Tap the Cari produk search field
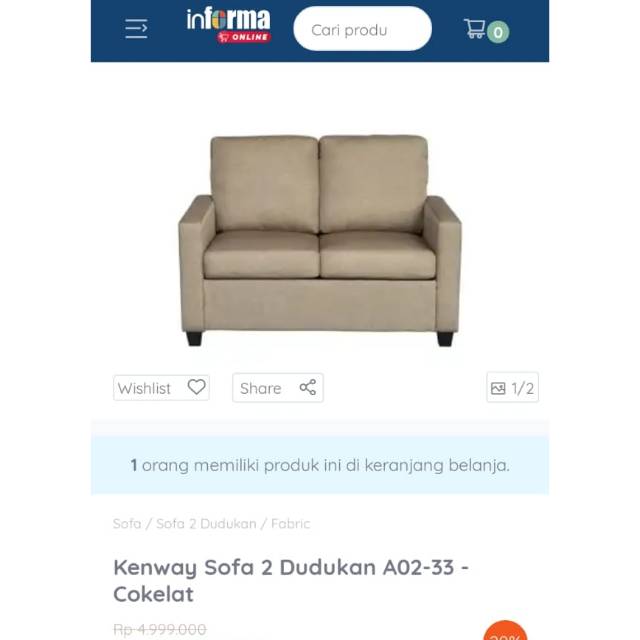 (362, 29)
